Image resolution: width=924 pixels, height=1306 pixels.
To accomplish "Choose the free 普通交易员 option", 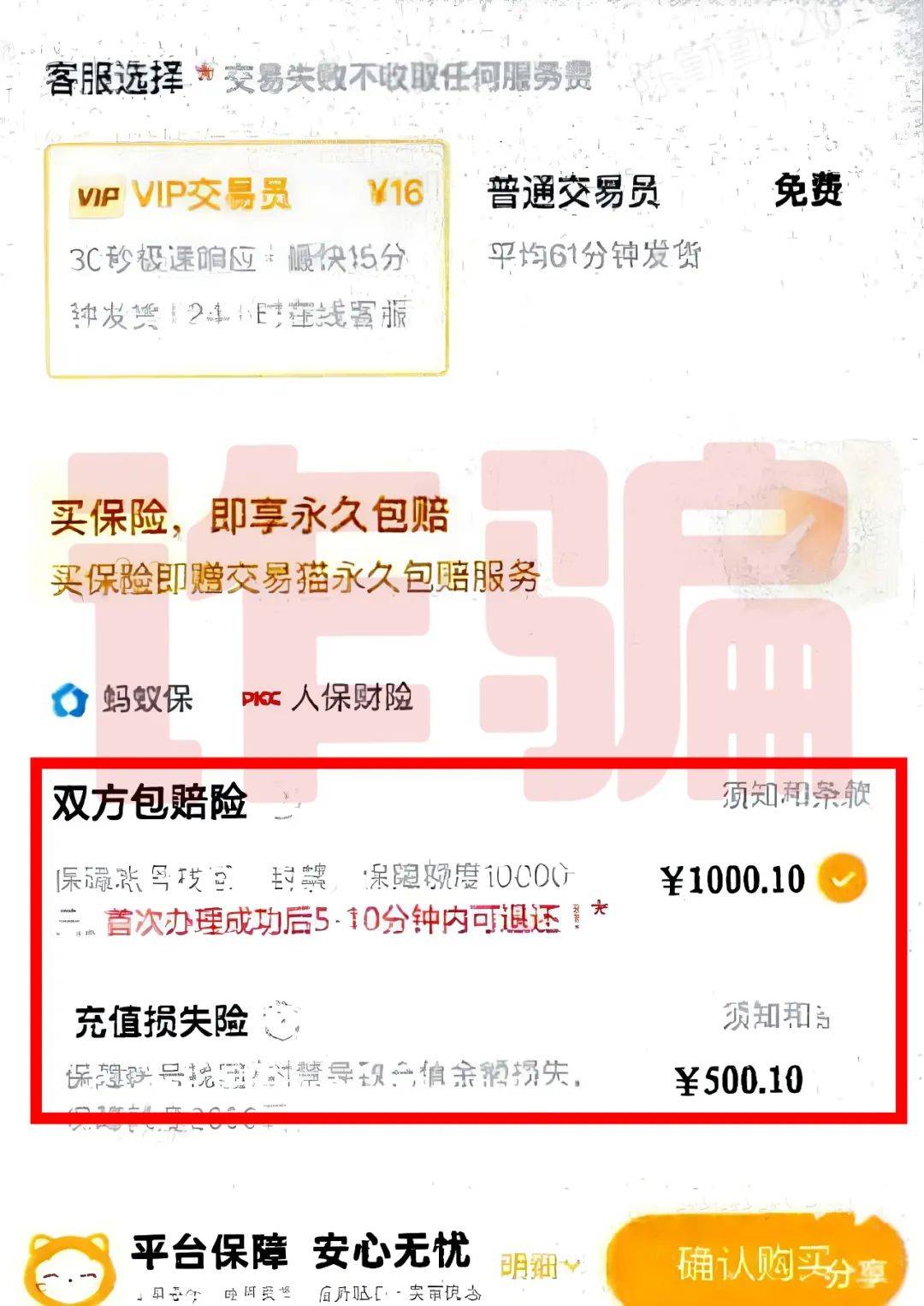I will 664,219.
